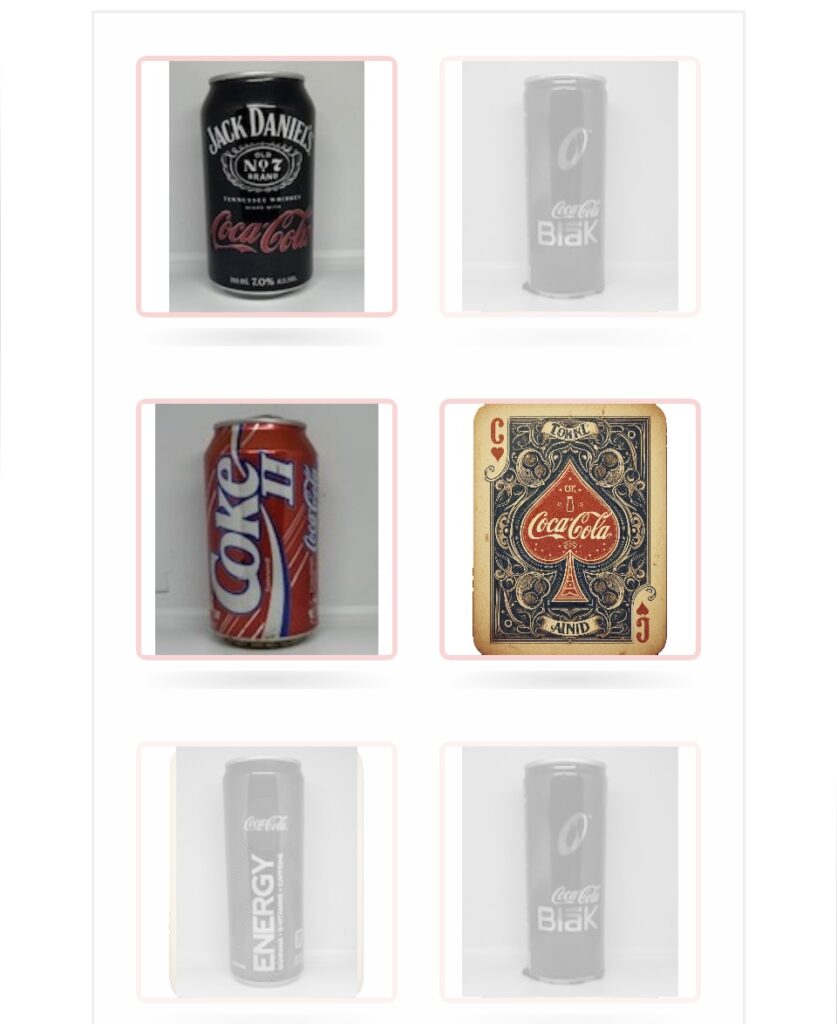Tap the red Coke II can tile
Screen dimensions: 837x1024
(x=266, y=529)
